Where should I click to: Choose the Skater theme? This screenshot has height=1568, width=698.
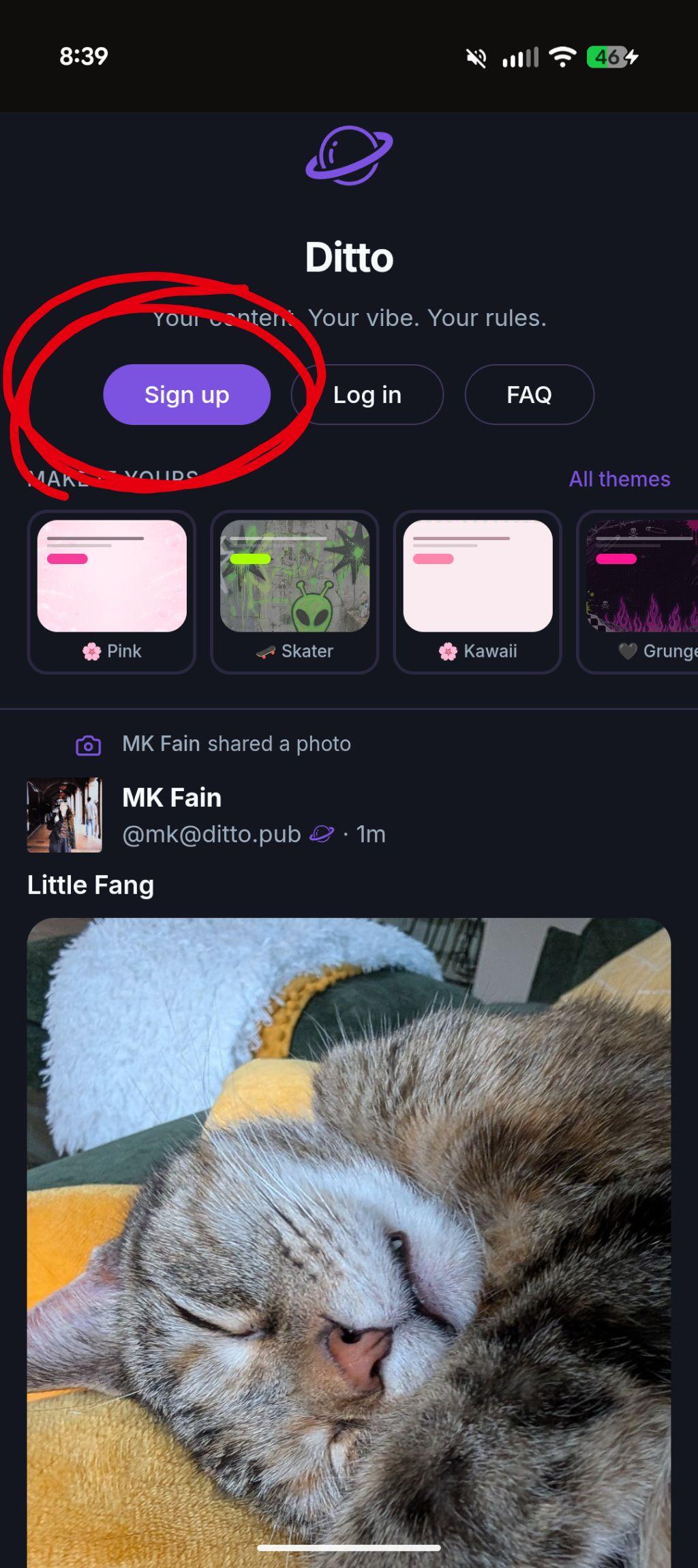(294, 591)
